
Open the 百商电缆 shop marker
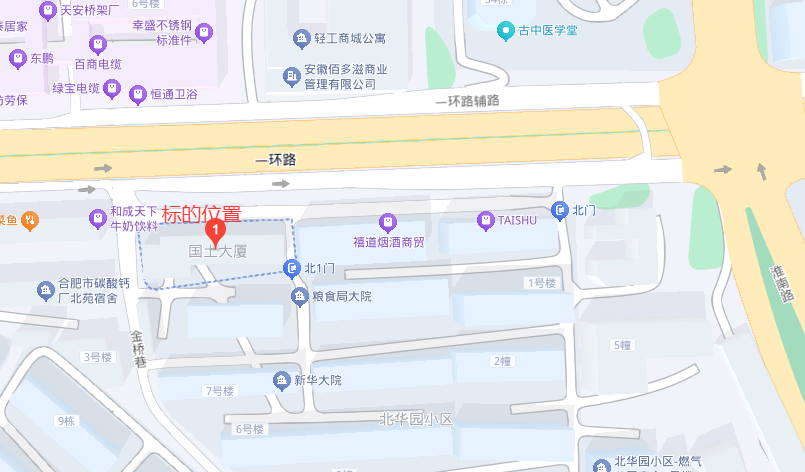coord(98,44)
